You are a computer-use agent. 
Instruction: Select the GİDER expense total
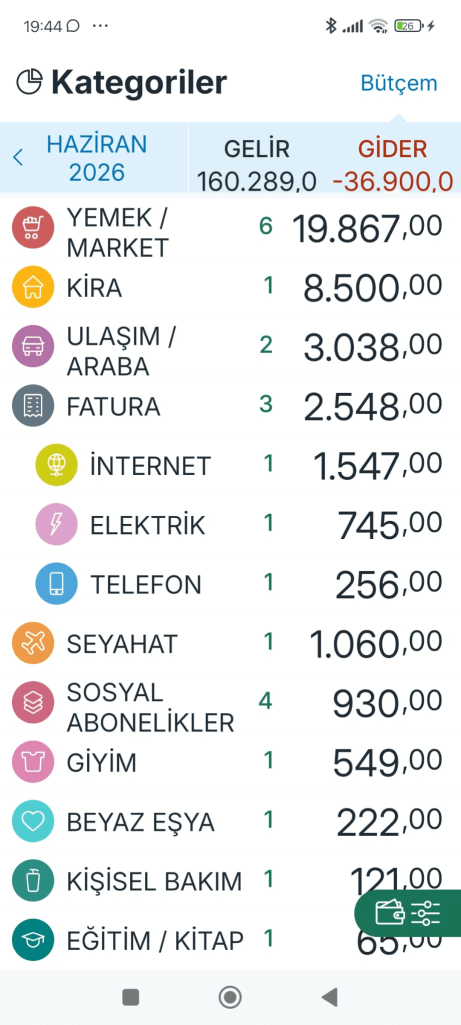point(392,164)
